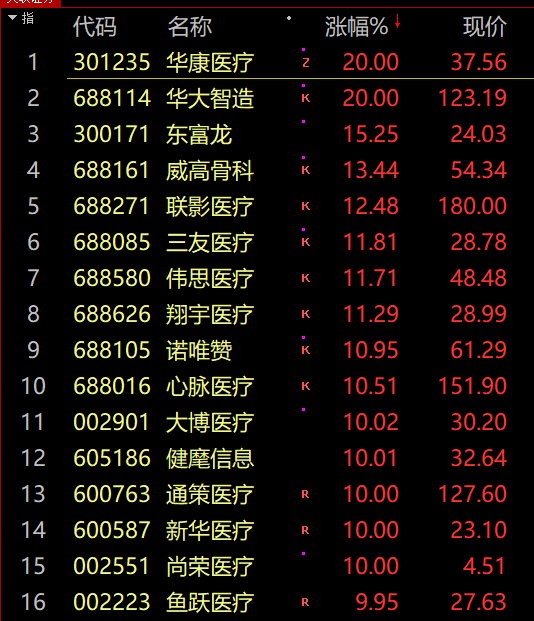This screenshot has width=534, height=621.
Task: Expand the 指 dropdown arrow
Action: [x=13, y=17]
